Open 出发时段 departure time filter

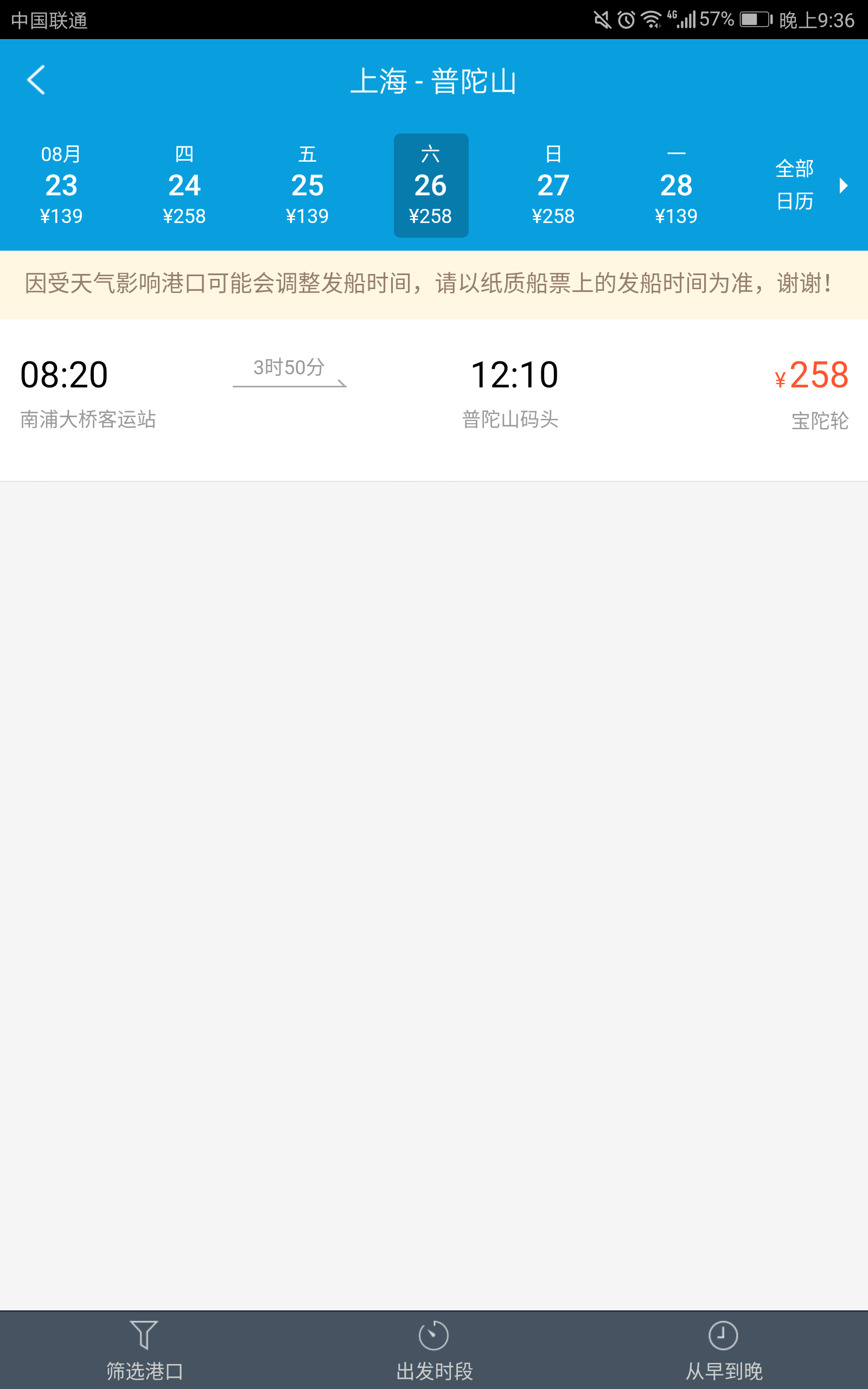click(x=434, y=1350)
